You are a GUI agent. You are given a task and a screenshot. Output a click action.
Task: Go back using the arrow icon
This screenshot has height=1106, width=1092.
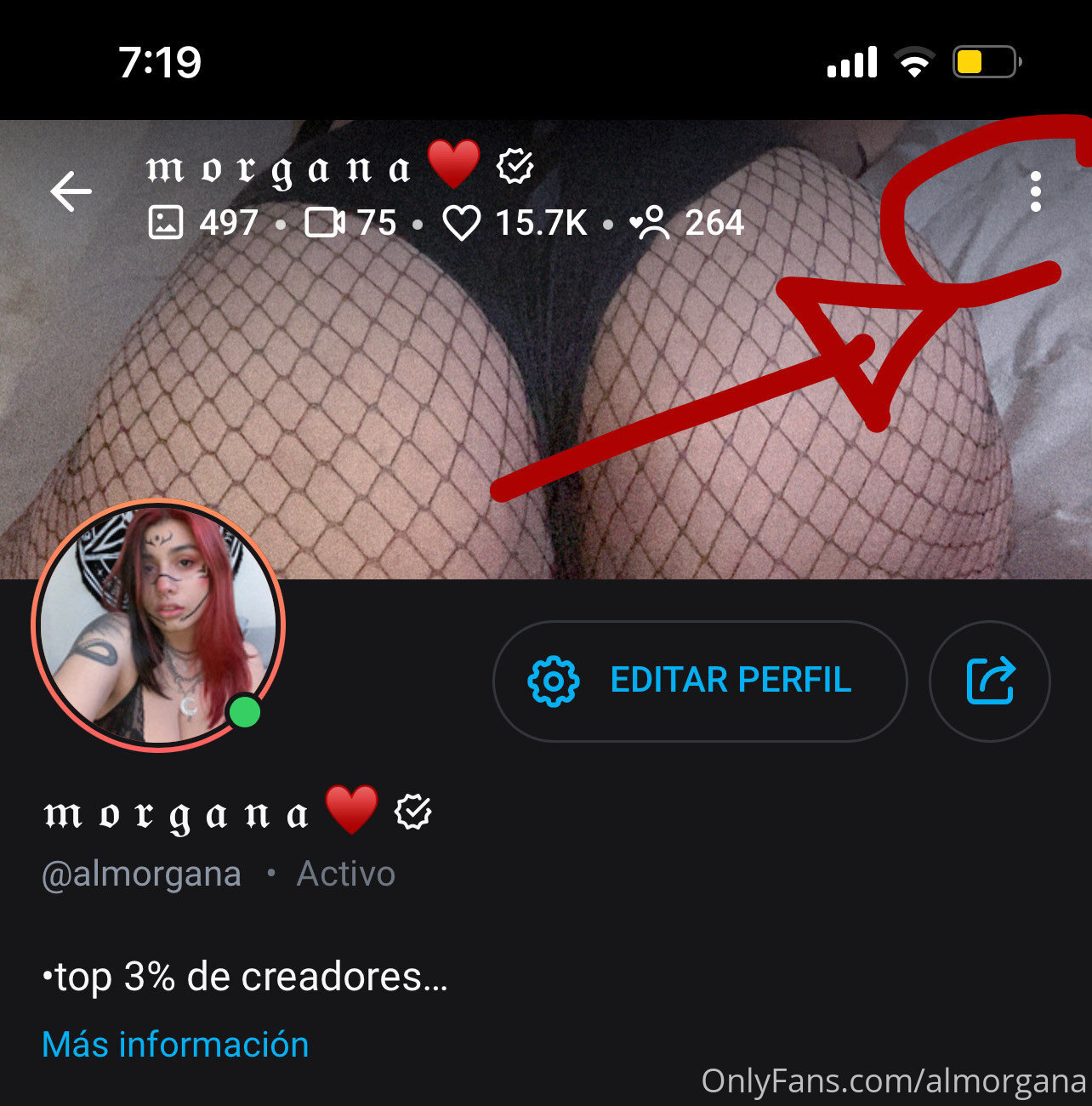click(x=71, y=191)
